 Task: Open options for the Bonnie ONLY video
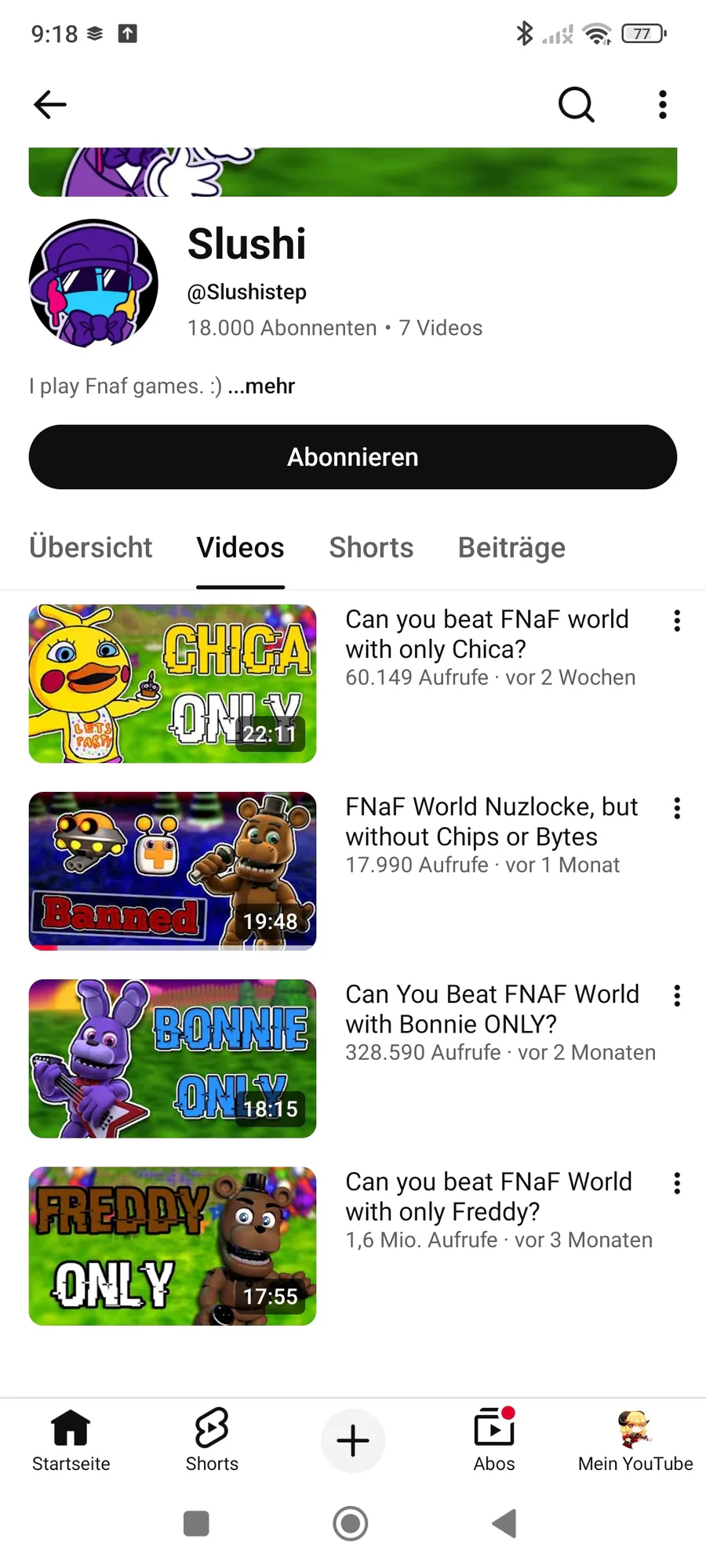click(x=677, y=996)
